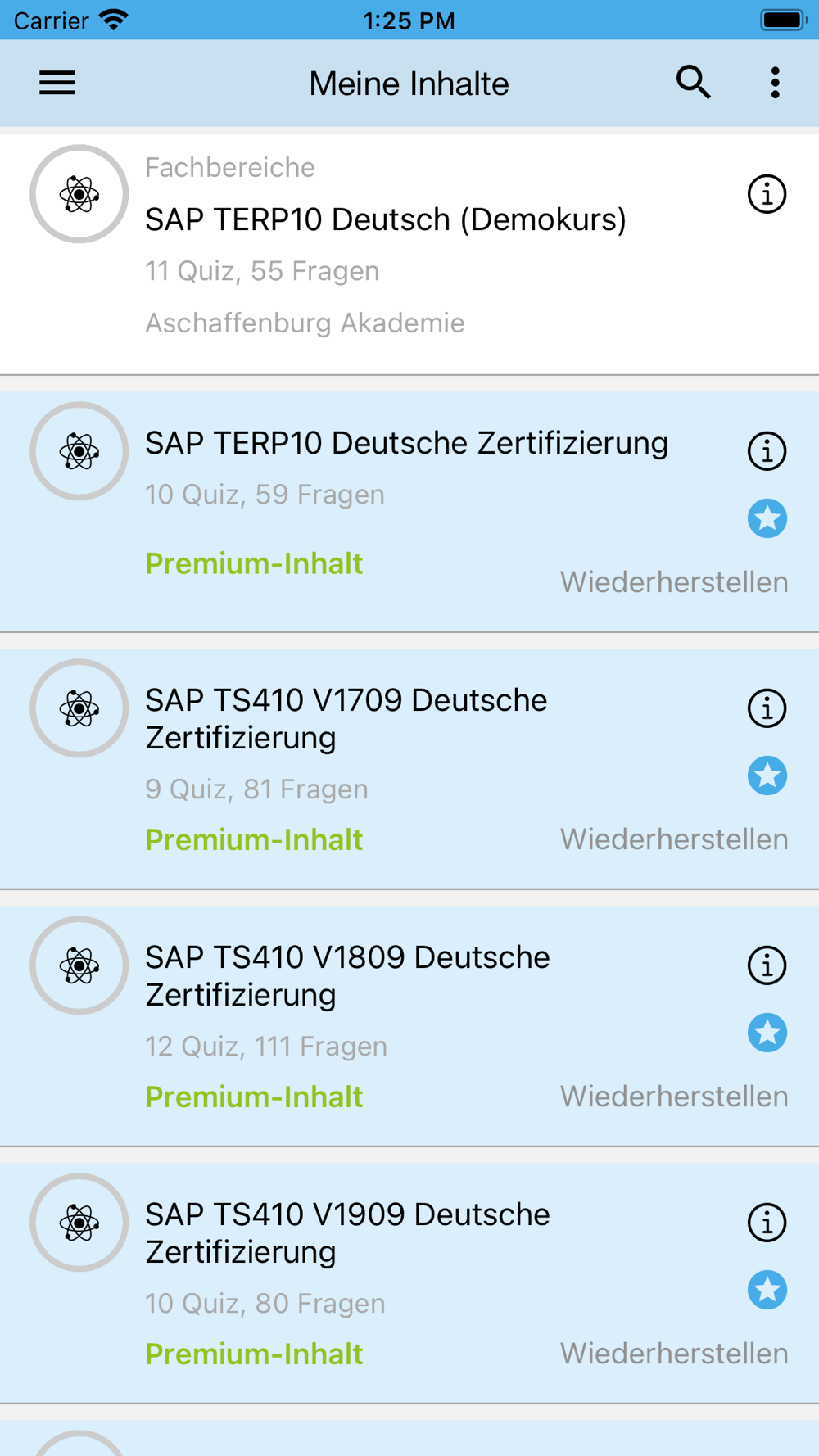Show info for SAP TERP10 Deutsch (Demokurs)
The image size is (819, 1456).
coord(767,194)
